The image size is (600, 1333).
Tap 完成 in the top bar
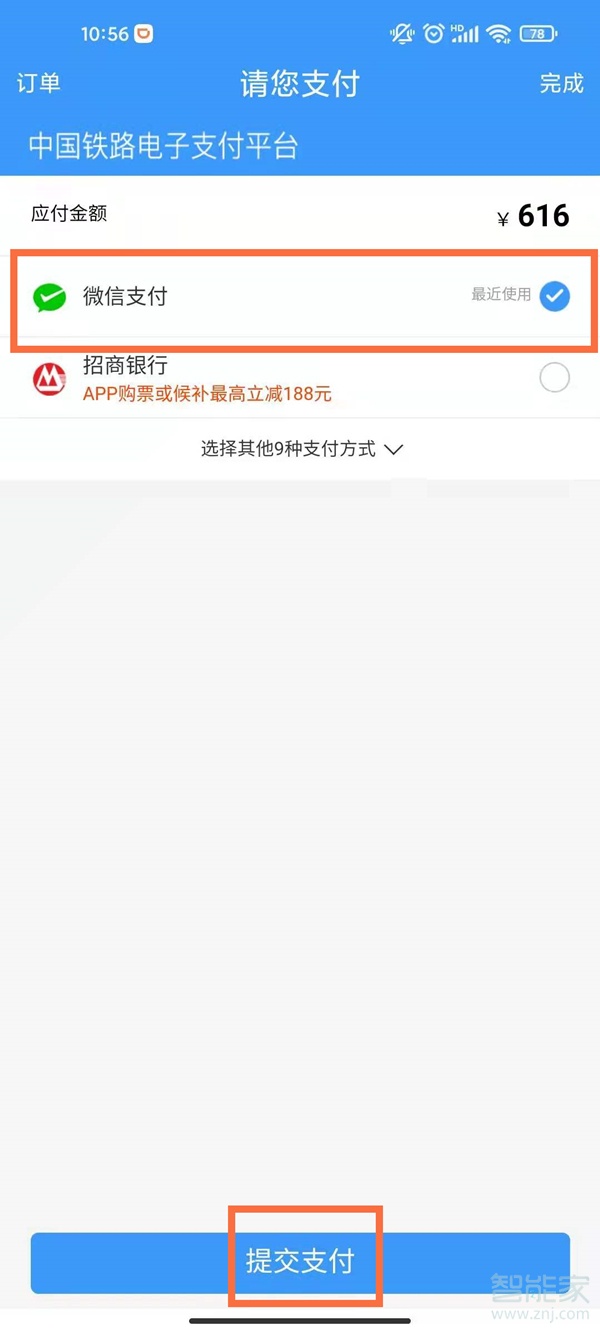coord(561,83)
